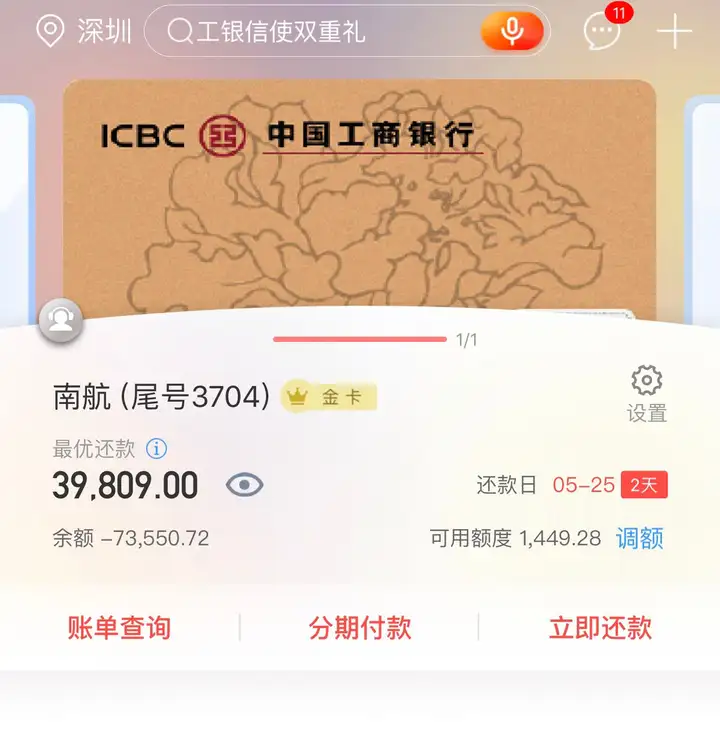Tap the plus icon for more options
Viewport: 720px width, 736px height.
point(674,32)
